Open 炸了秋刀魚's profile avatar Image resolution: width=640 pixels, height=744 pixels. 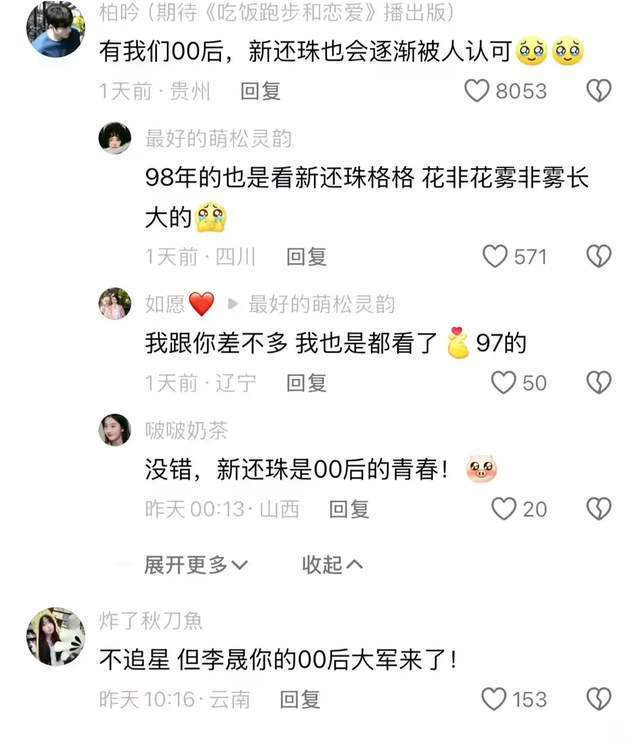(x=55, y=636)
